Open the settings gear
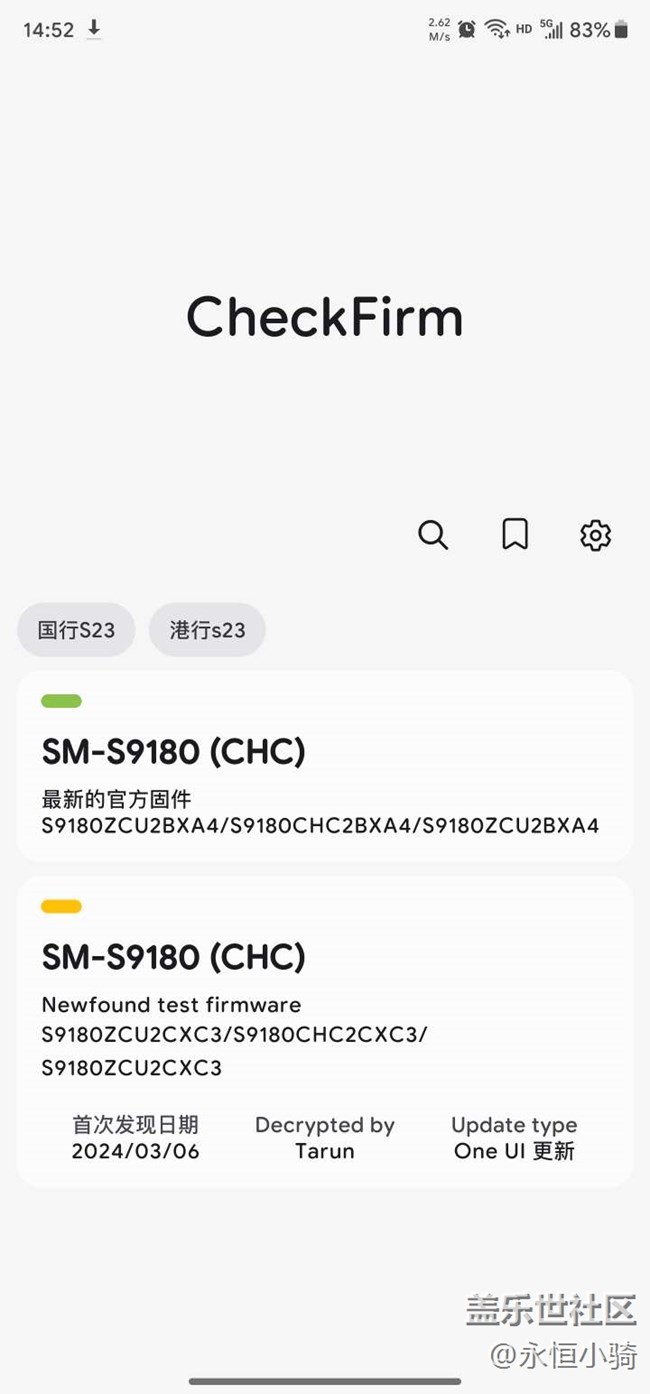 point(596,535)
